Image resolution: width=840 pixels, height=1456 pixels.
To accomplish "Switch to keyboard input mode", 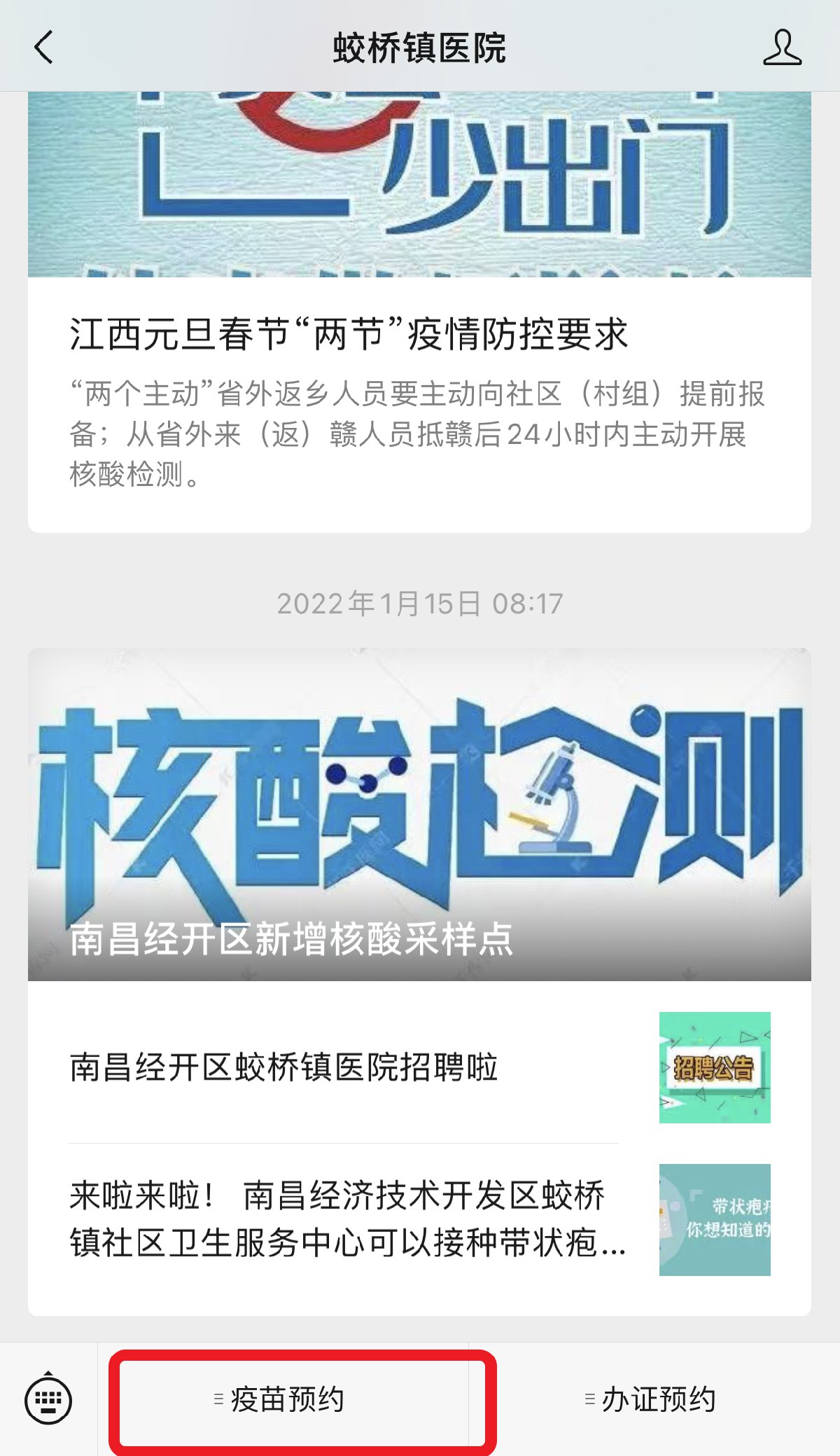I will point(48,1399).
